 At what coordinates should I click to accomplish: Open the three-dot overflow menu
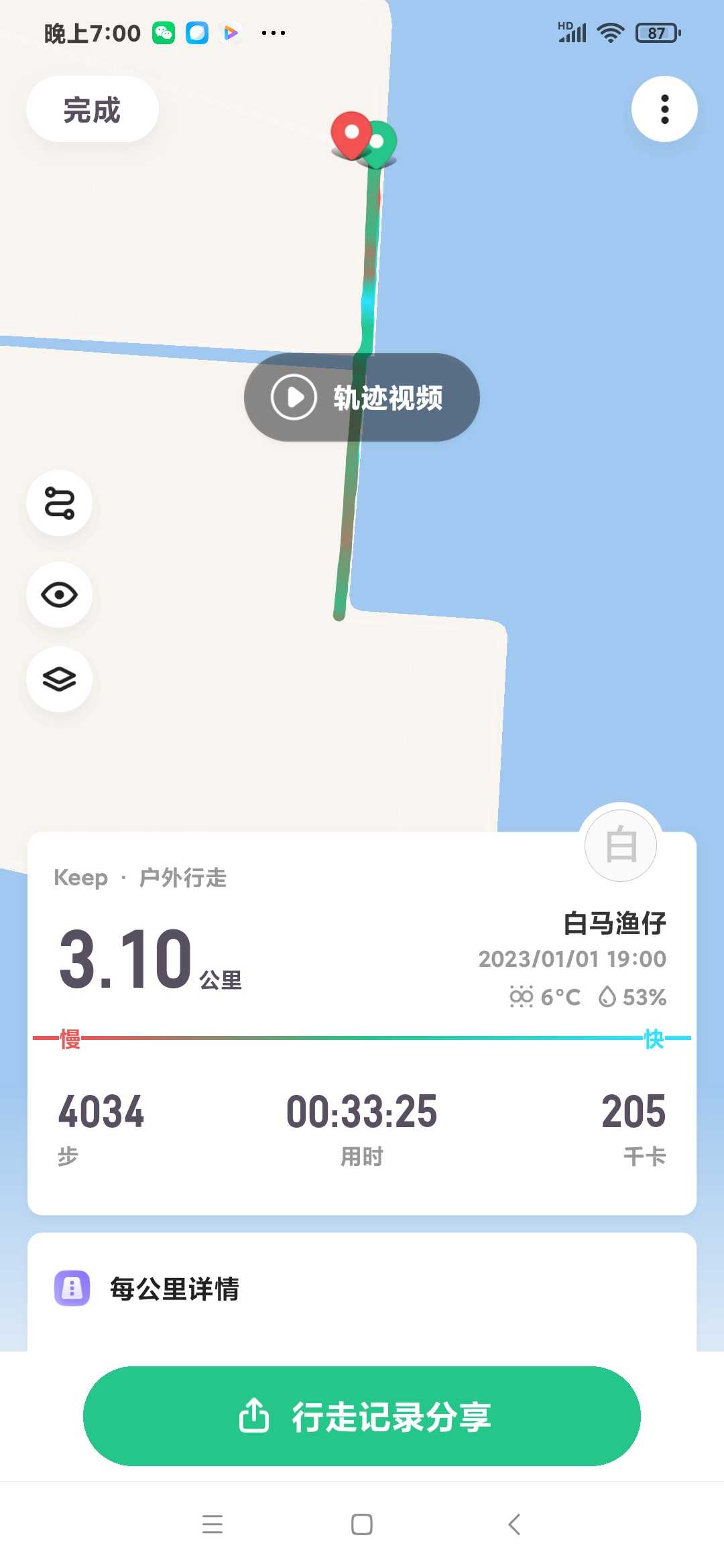(664, 109)
